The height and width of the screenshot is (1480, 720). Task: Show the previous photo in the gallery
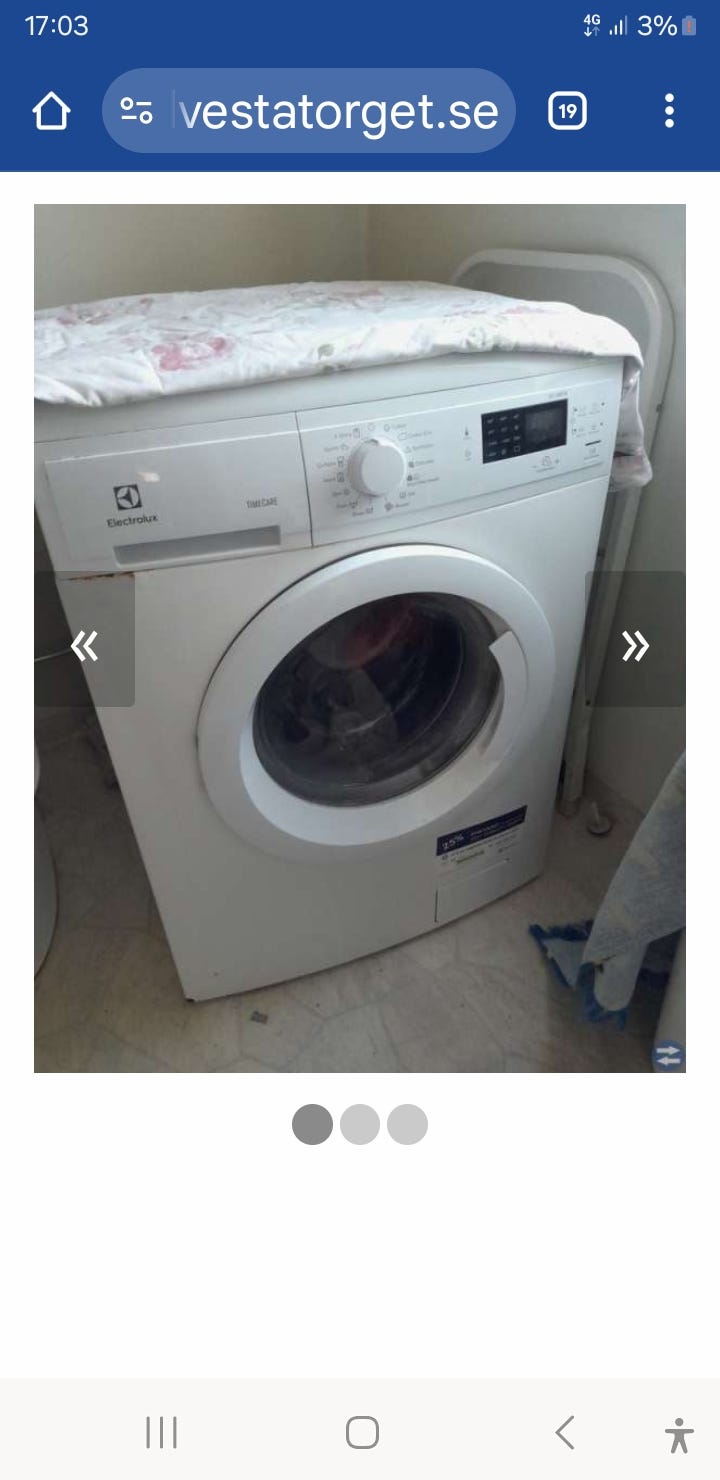85,639
